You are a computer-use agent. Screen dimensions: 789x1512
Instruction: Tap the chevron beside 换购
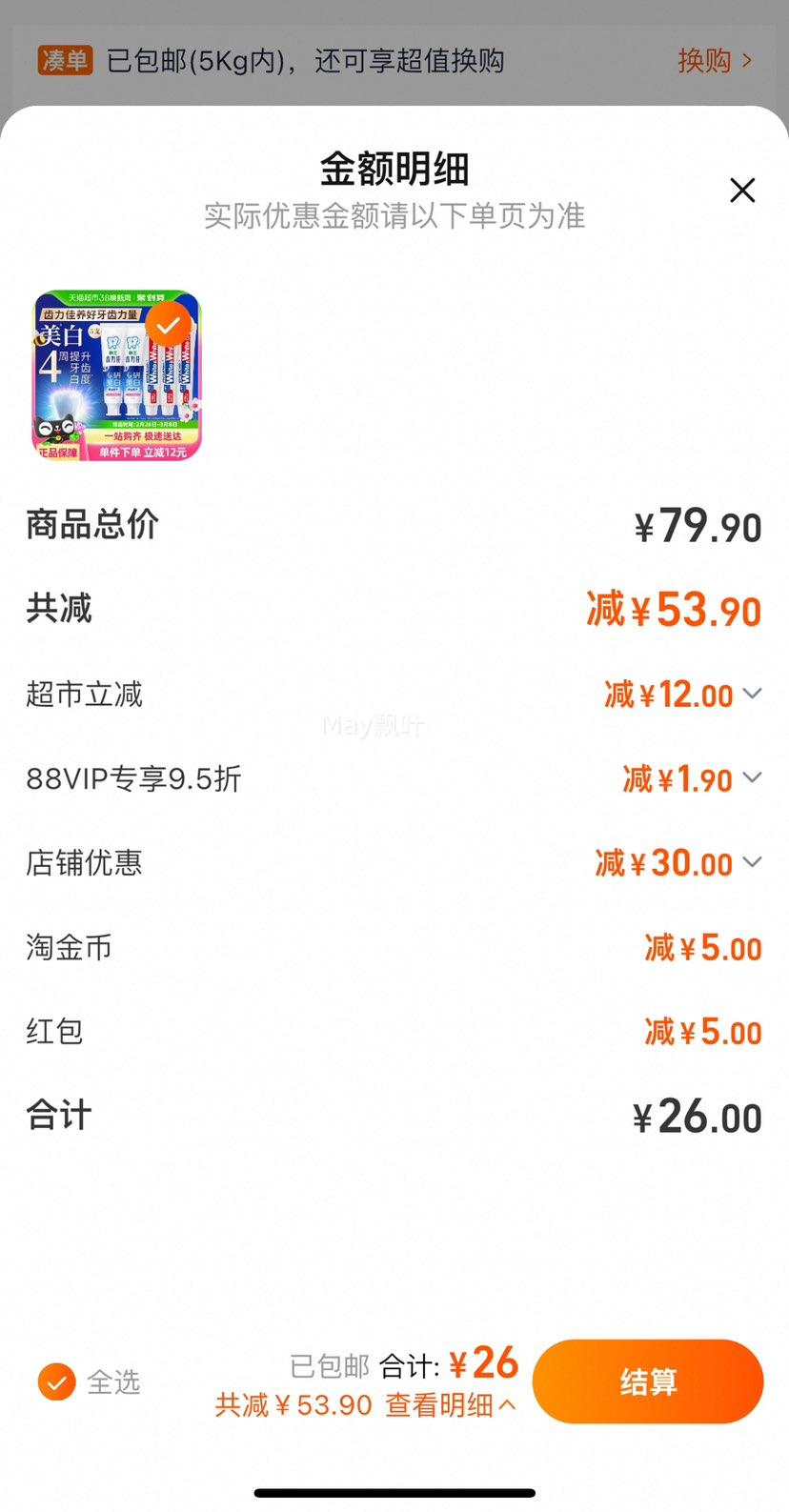pos(747,60)
